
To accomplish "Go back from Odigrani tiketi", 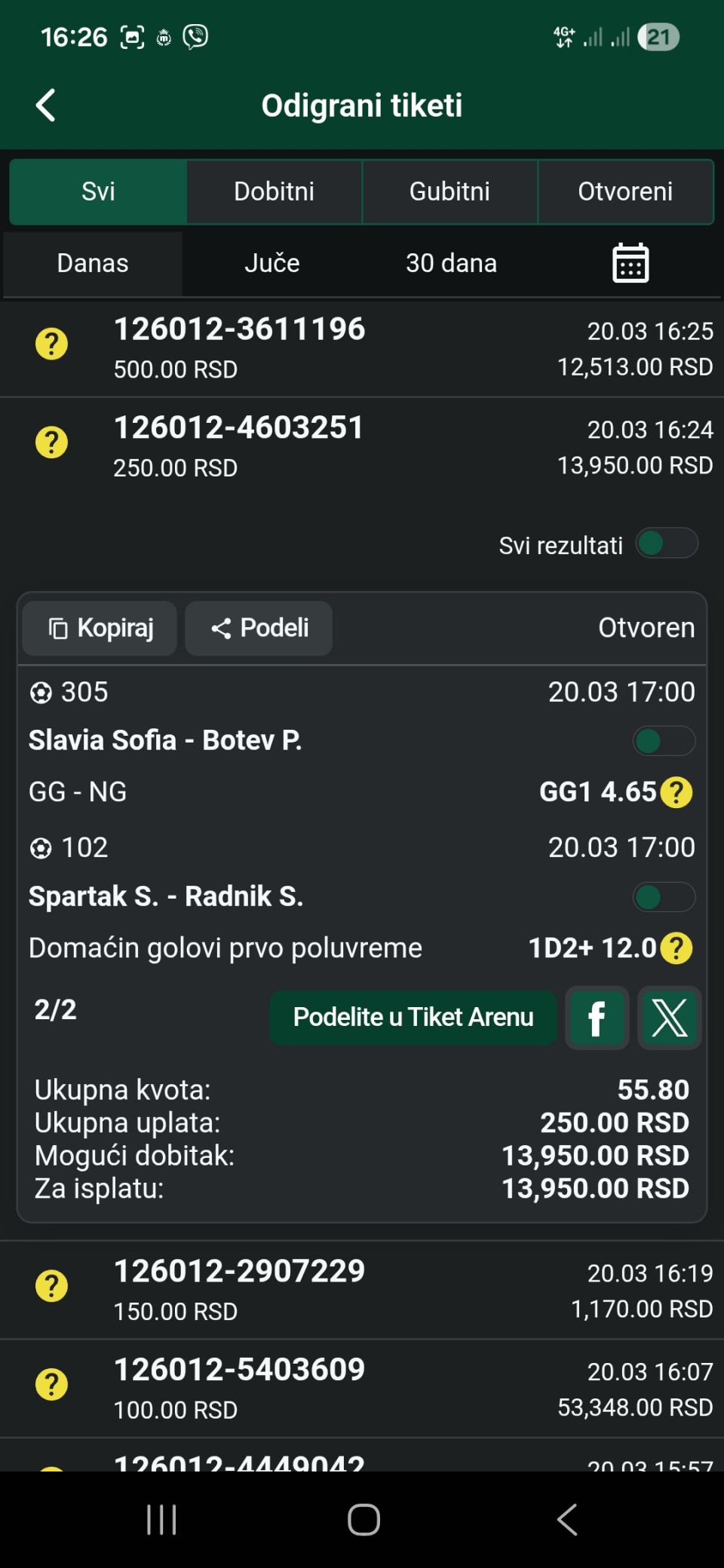I will (x=46, y=106).
